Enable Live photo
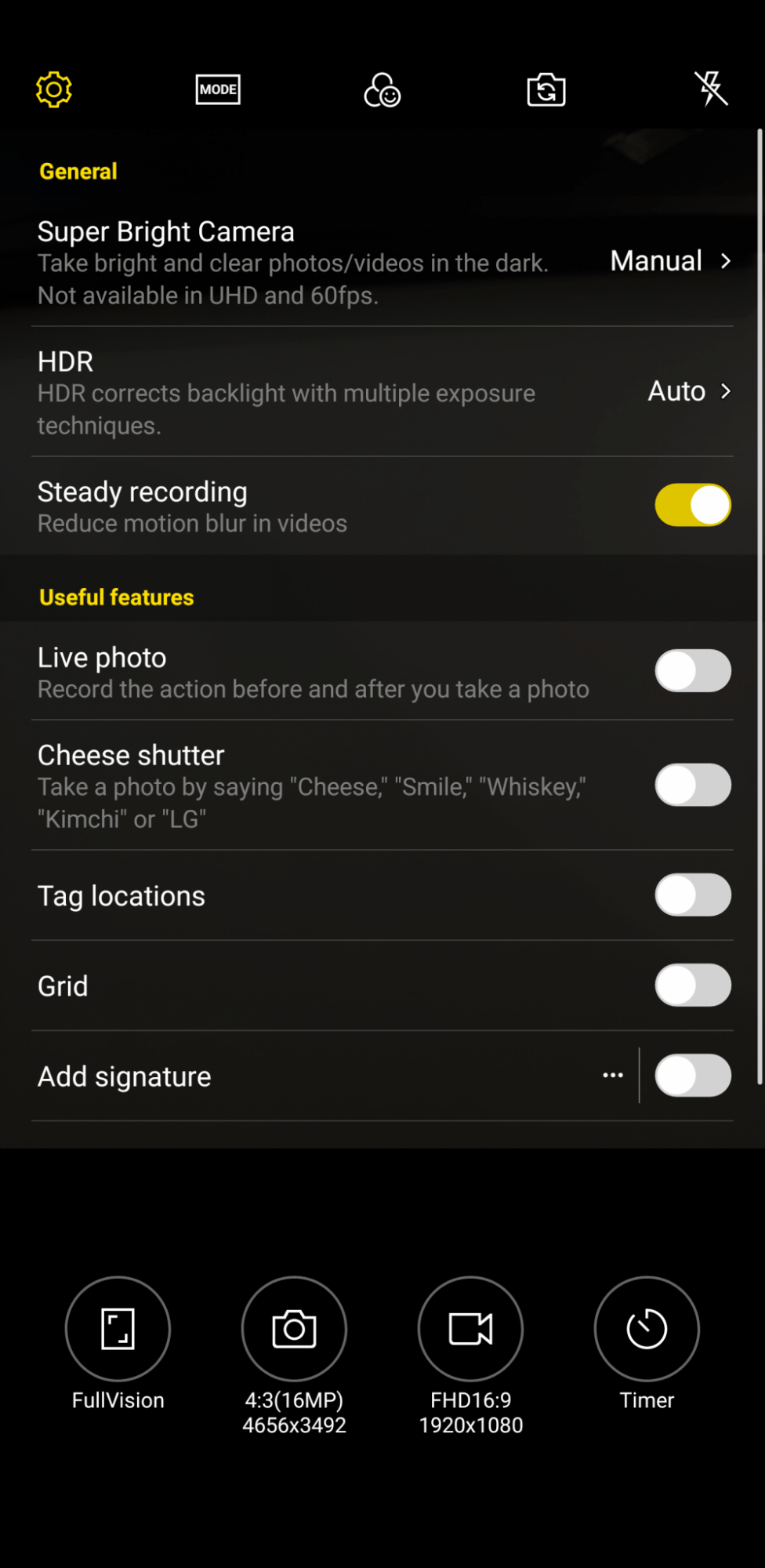 [693, 671]
